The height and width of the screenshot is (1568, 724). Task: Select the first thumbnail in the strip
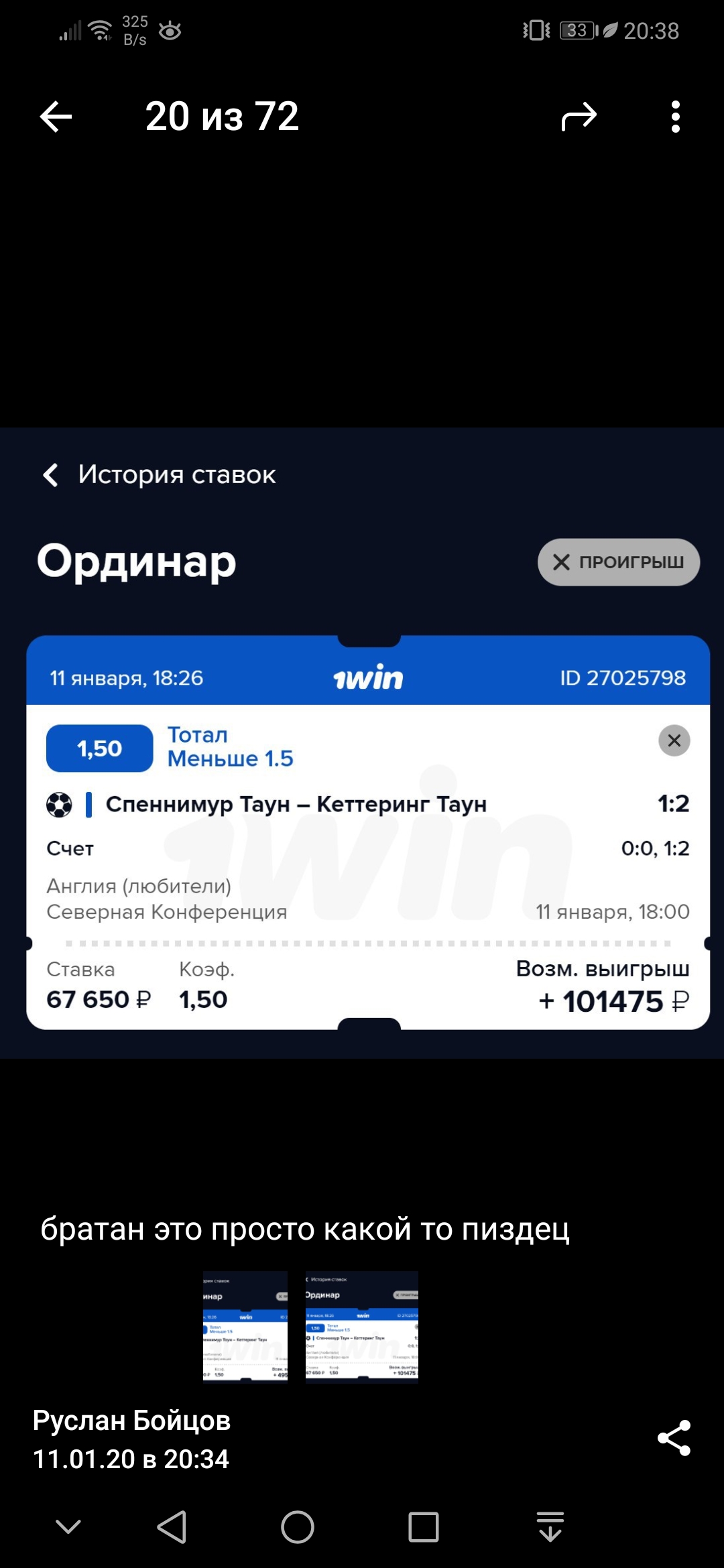[x=245, y=1327]
